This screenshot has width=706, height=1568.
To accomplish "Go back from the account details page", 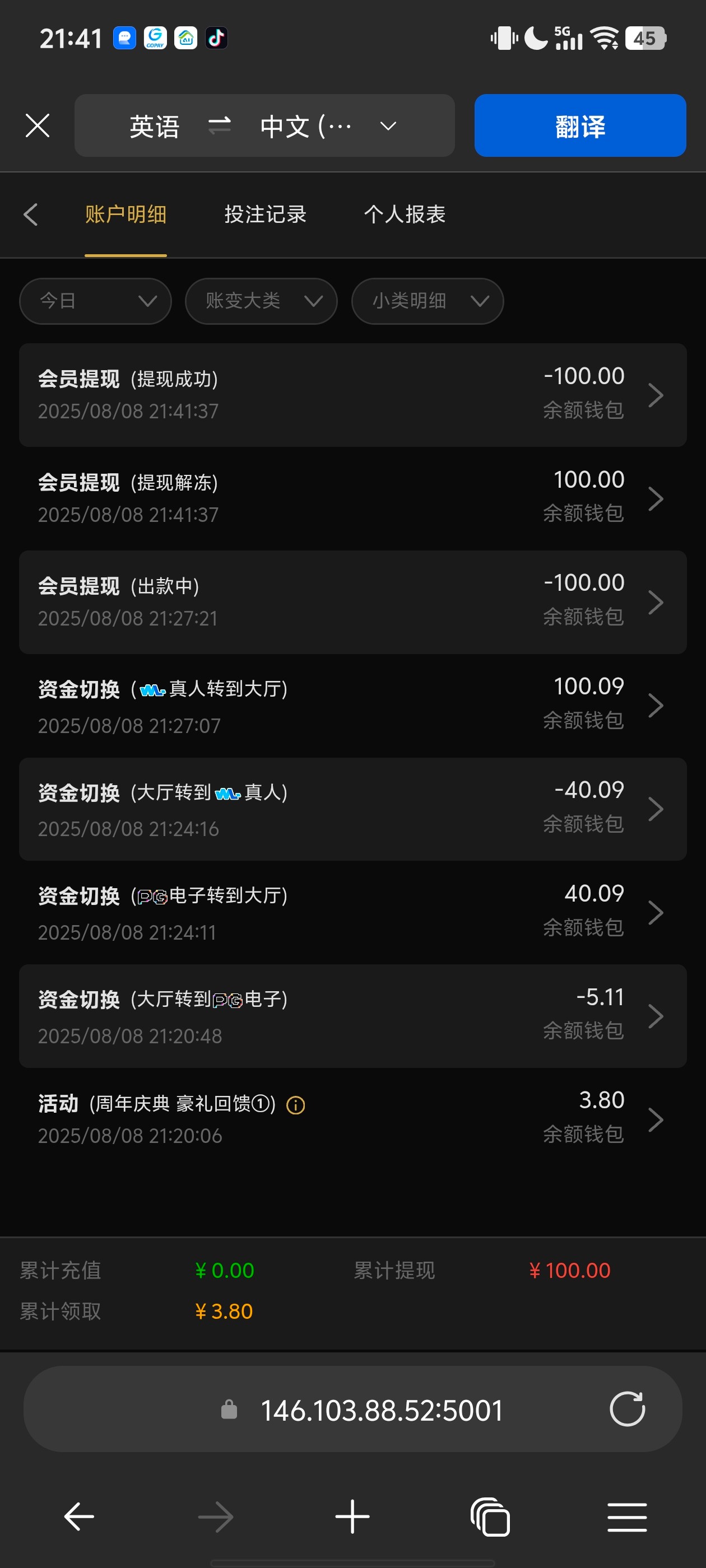I will tap(31, 214).
